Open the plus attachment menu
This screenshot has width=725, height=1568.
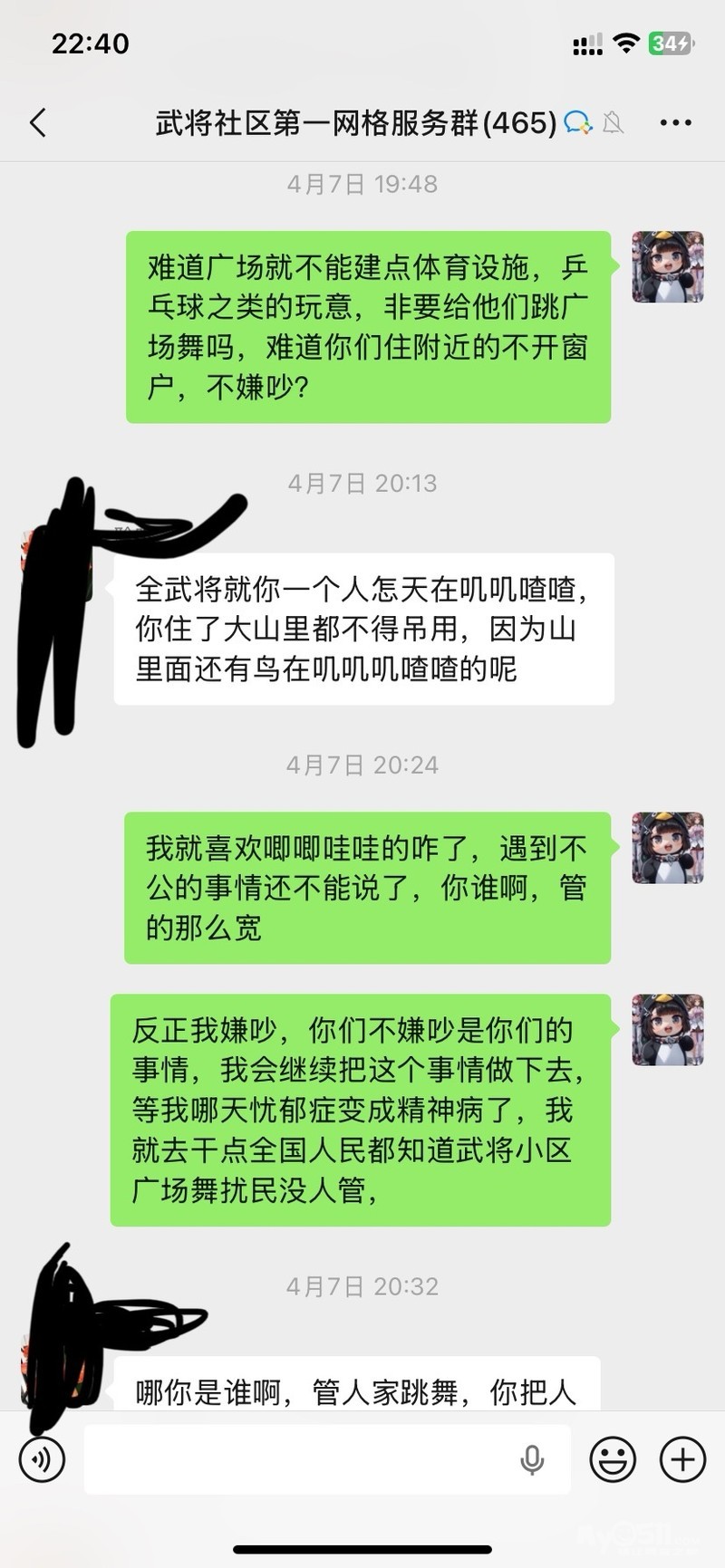pos(682,1459)
